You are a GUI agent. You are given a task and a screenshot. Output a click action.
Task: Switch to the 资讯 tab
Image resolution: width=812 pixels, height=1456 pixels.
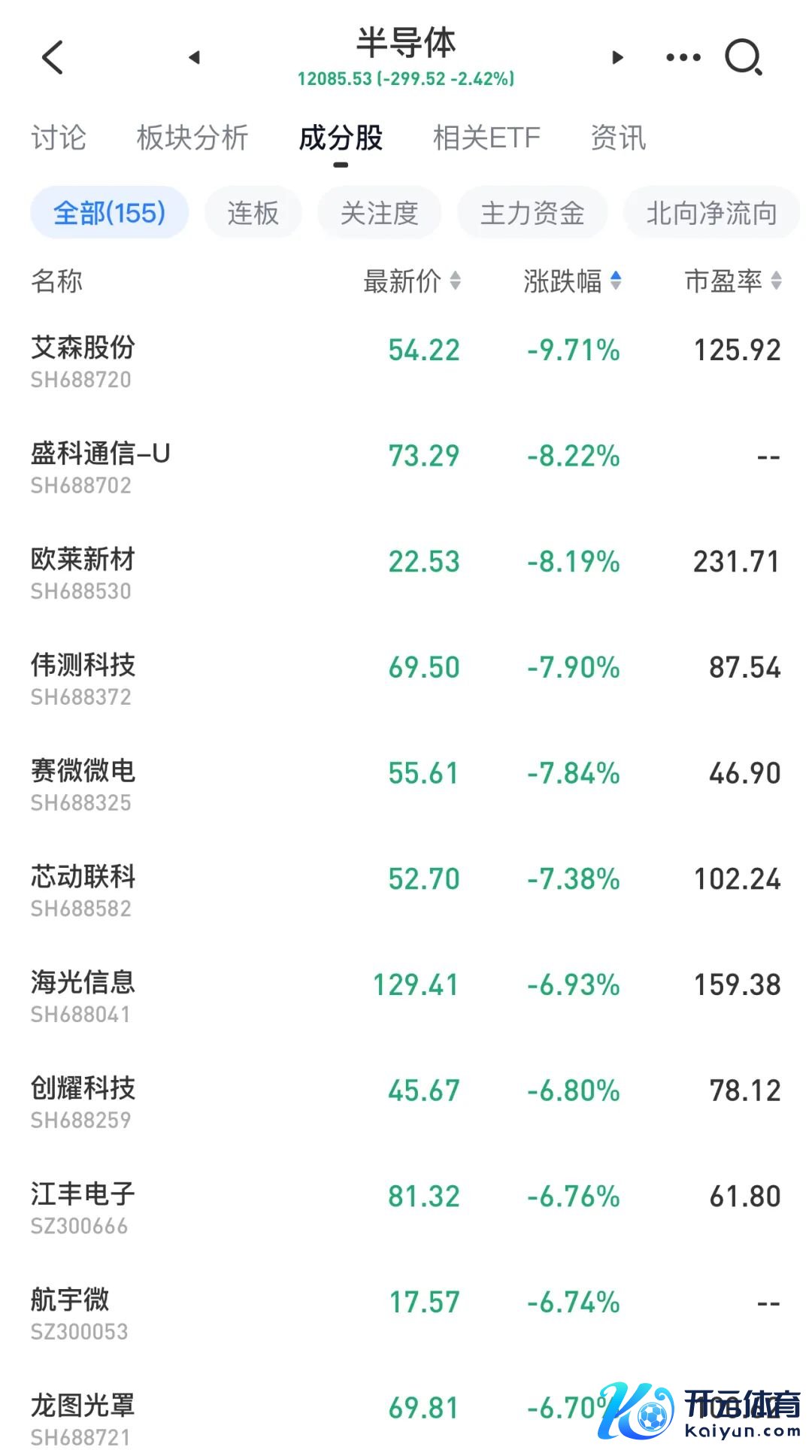coord(618,138)
